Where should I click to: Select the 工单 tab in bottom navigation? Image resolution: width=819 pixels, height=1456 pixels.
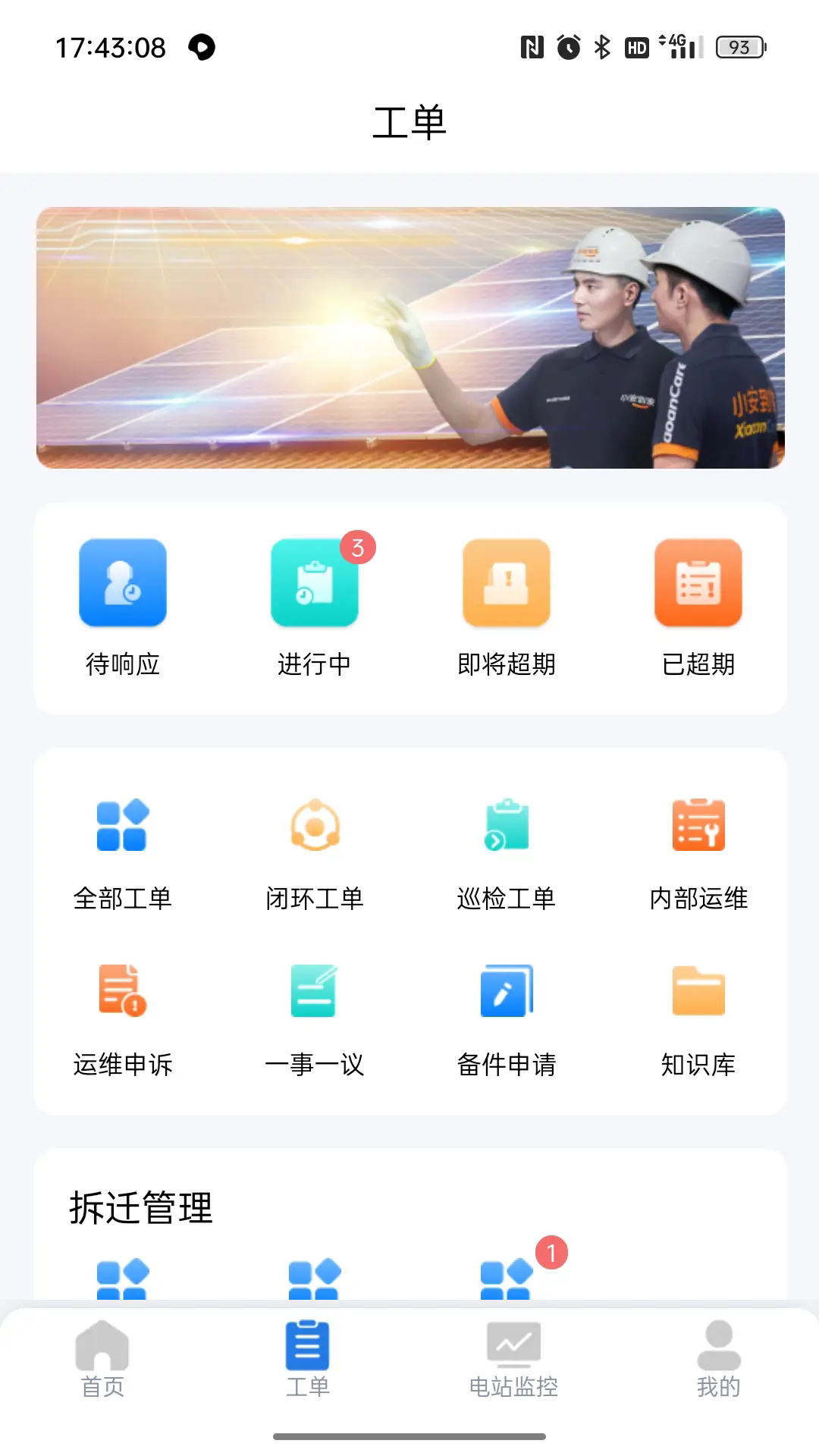307,1357
